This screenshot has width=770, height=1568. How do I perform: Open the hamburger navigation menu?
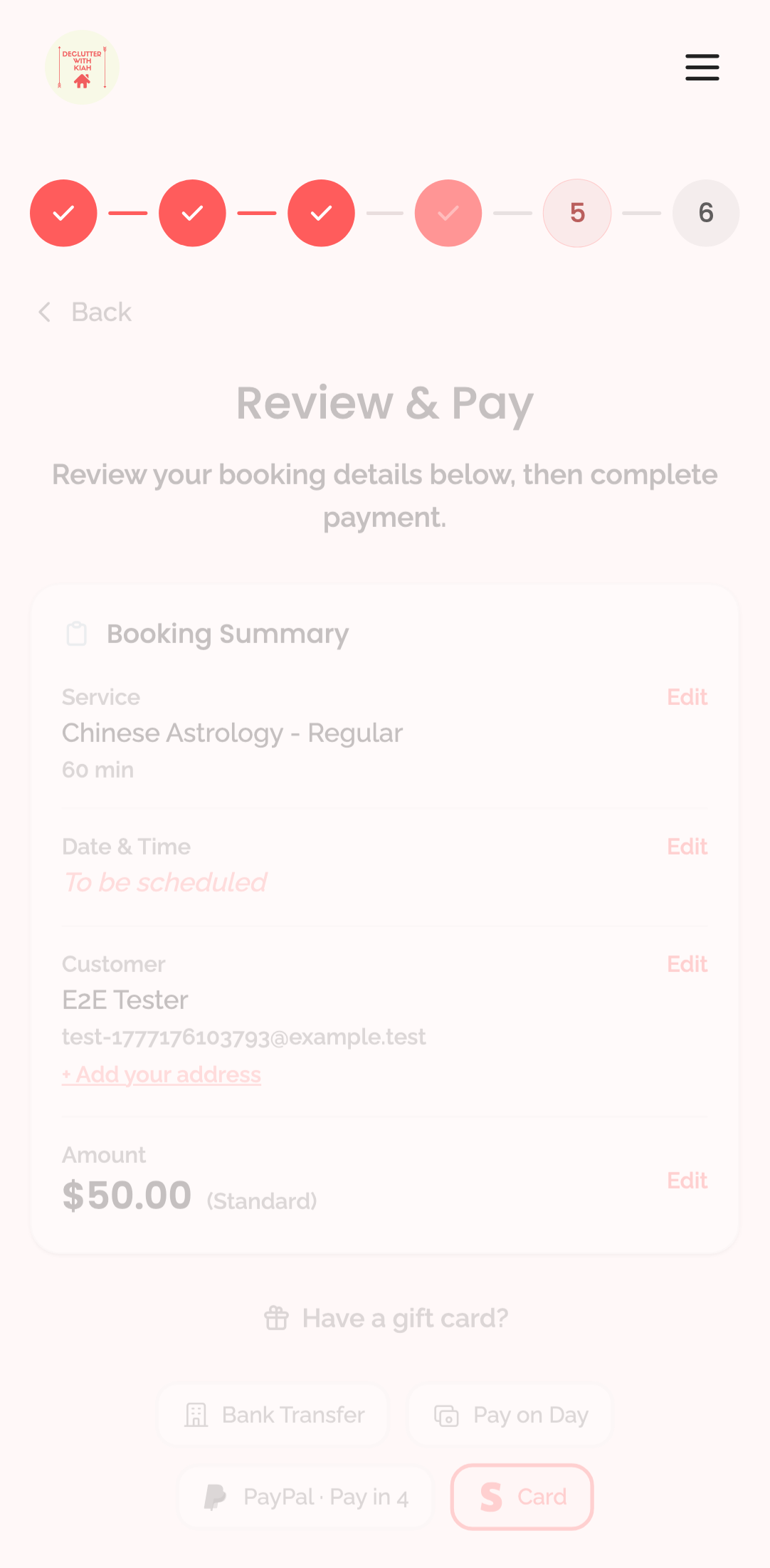click(x=702, y=67)
